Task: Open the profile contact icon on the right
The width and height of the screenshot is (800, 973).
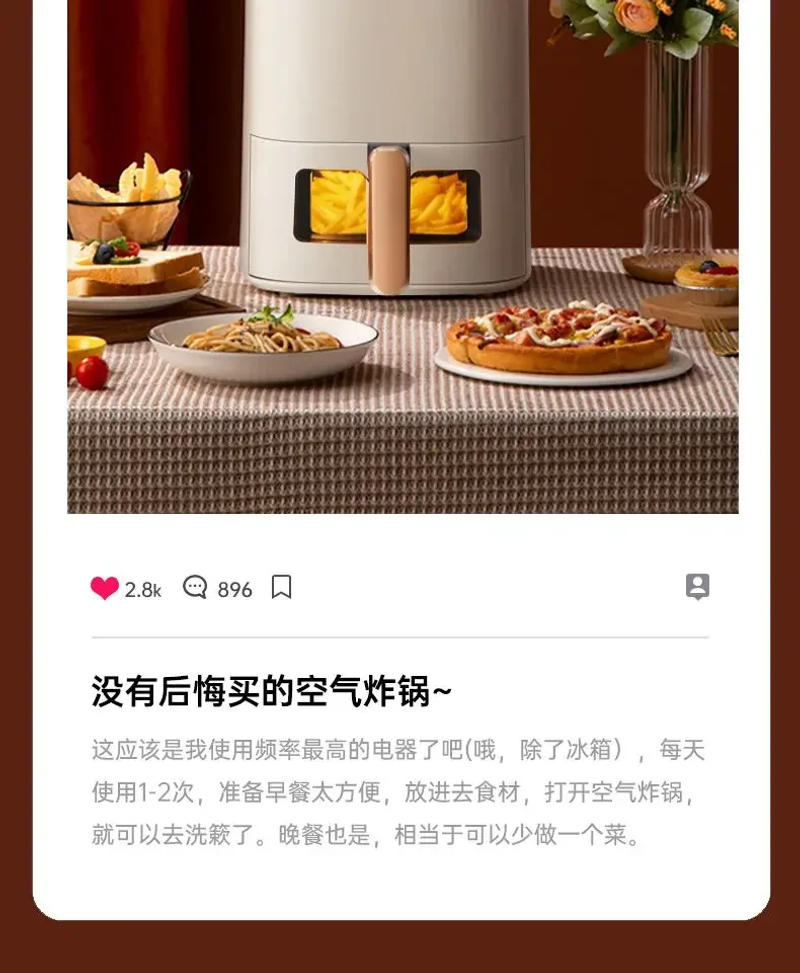Action: pos(699,588)
